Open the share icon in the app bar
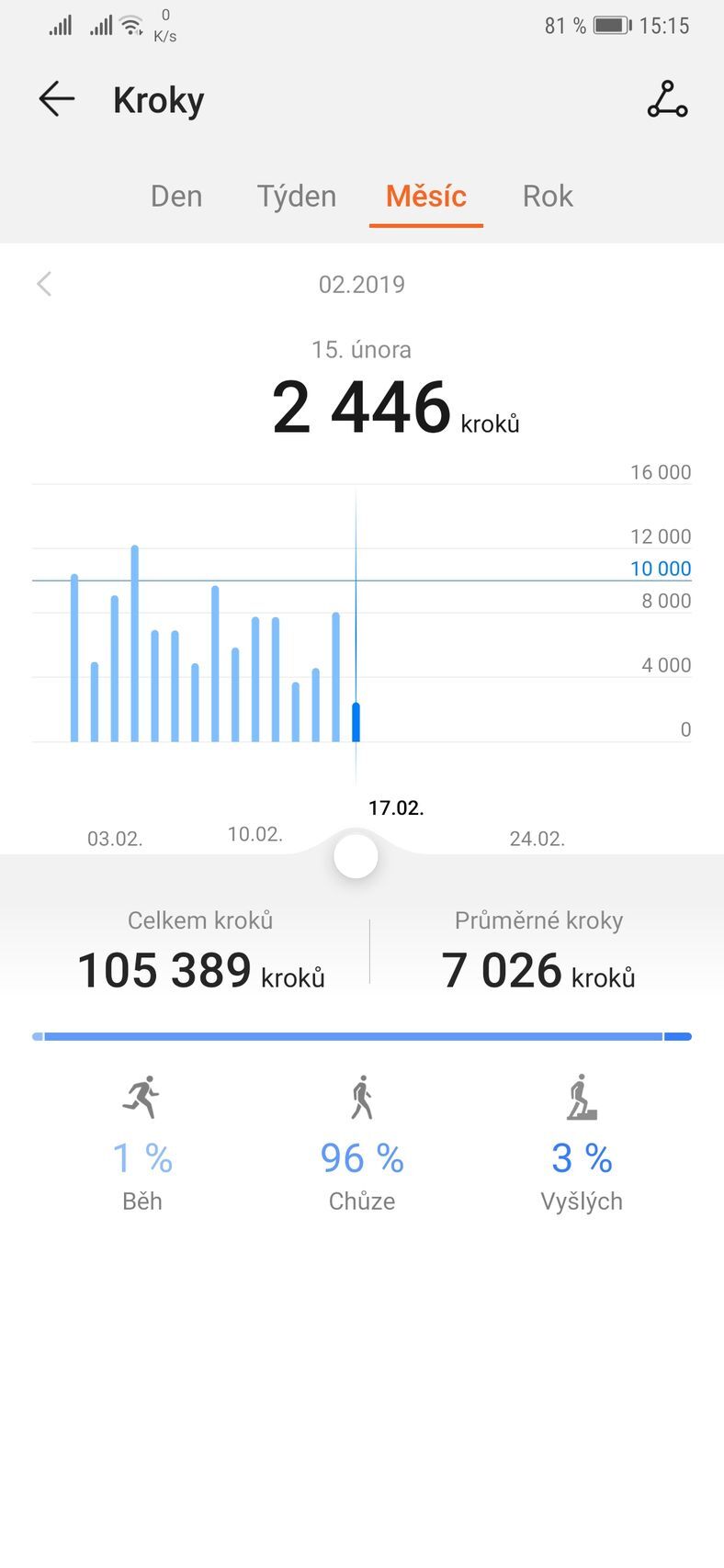724x1568 pixels. (667, 99)
